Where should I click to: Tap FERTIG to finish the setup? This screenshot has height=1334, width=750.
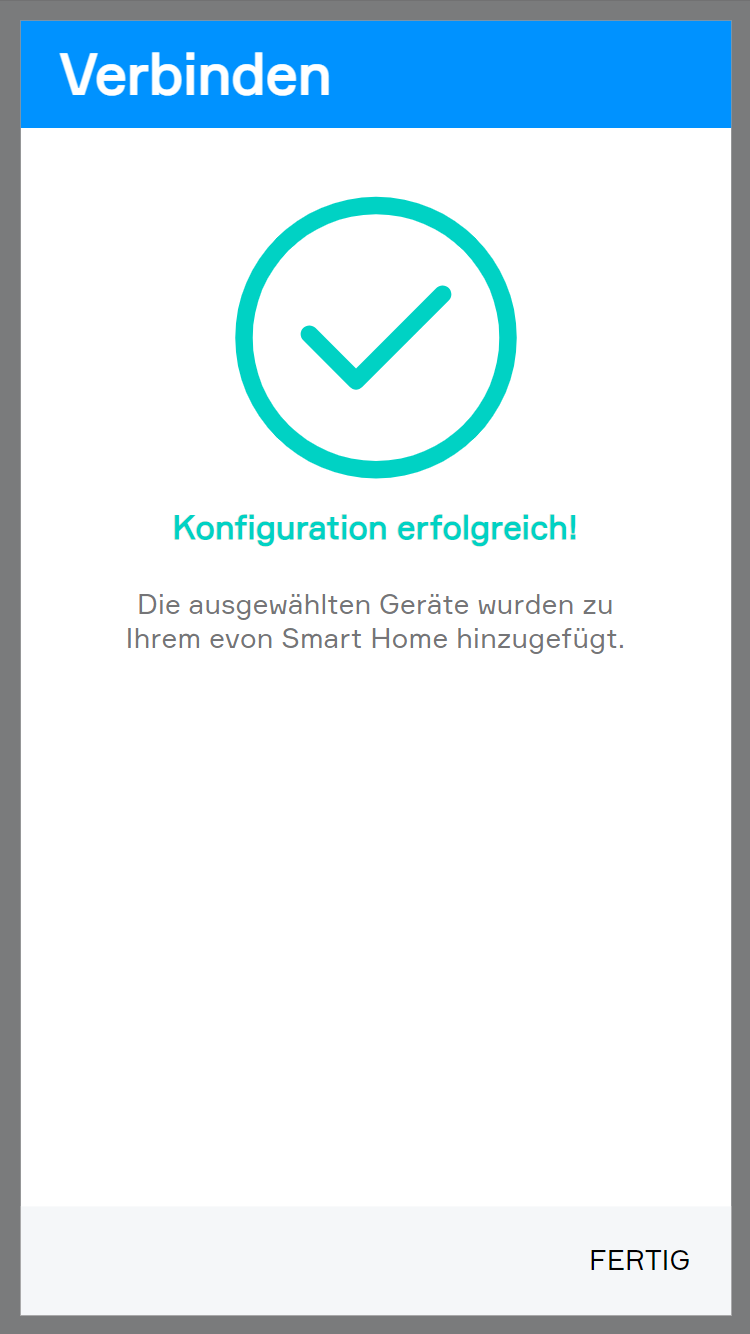tap(639, 1260)
